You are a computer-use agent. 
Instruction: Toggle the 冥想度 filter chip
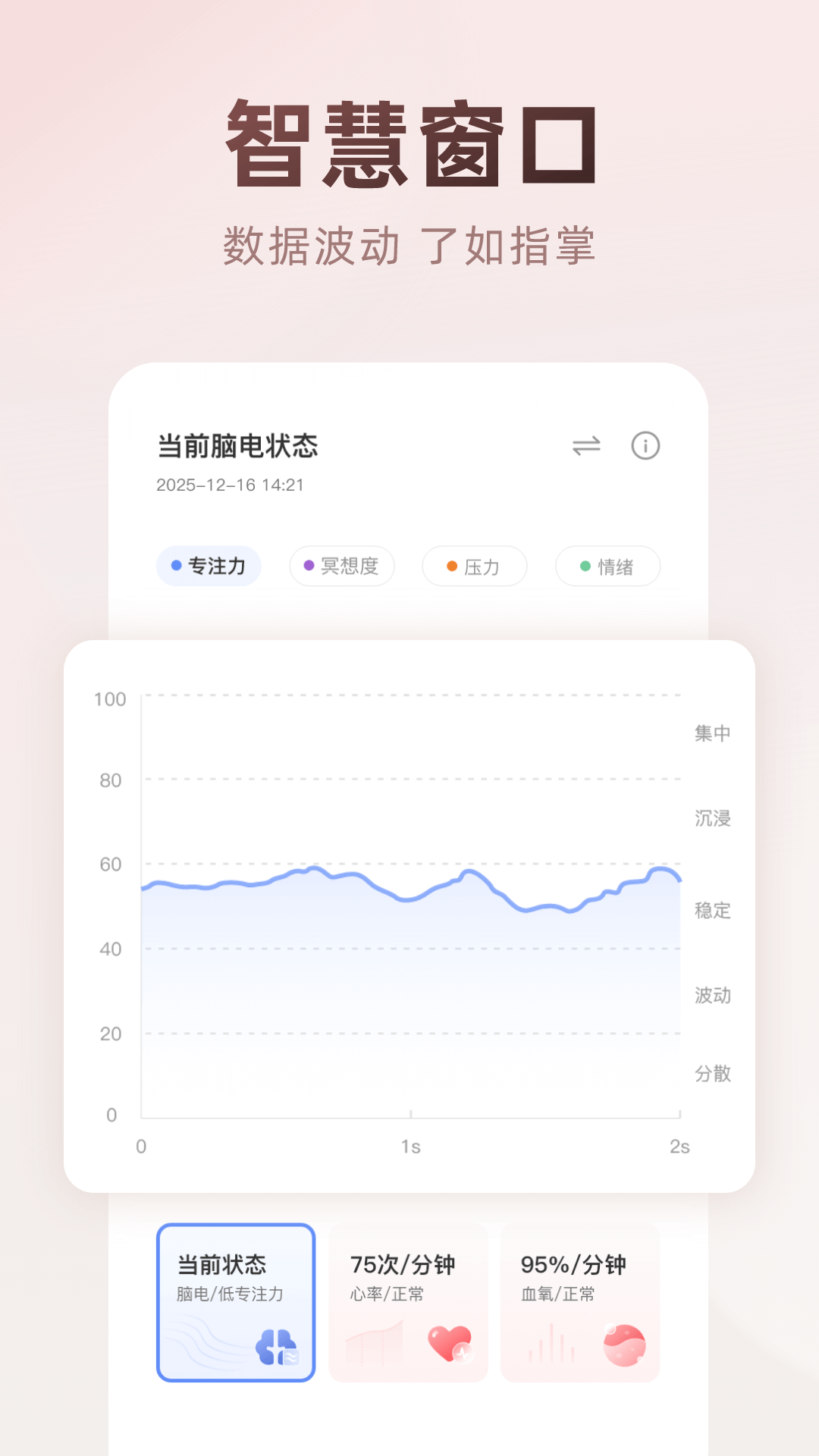[x=342, y=566]
